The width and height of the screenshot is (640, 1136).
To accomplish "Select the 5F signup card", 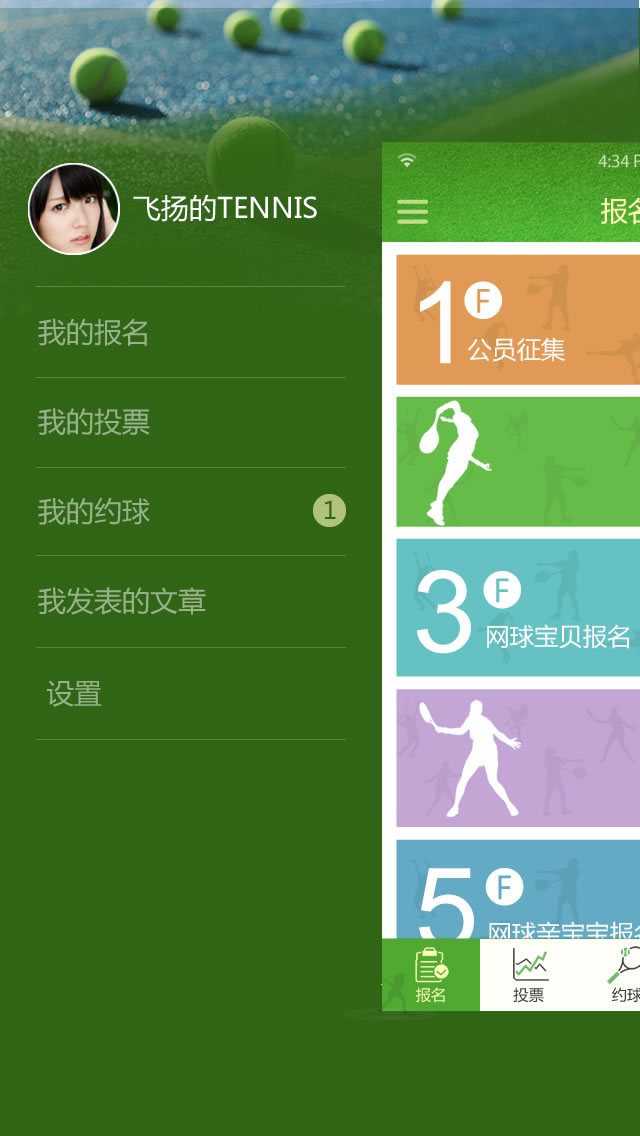I will [x=518, y=890].
